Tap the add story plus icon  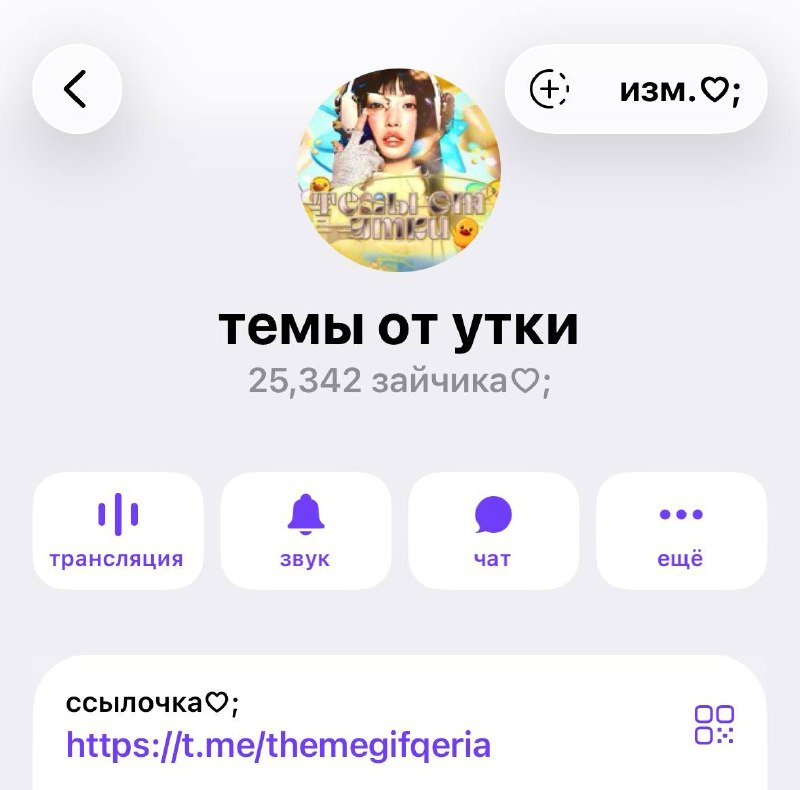(549, 89)
